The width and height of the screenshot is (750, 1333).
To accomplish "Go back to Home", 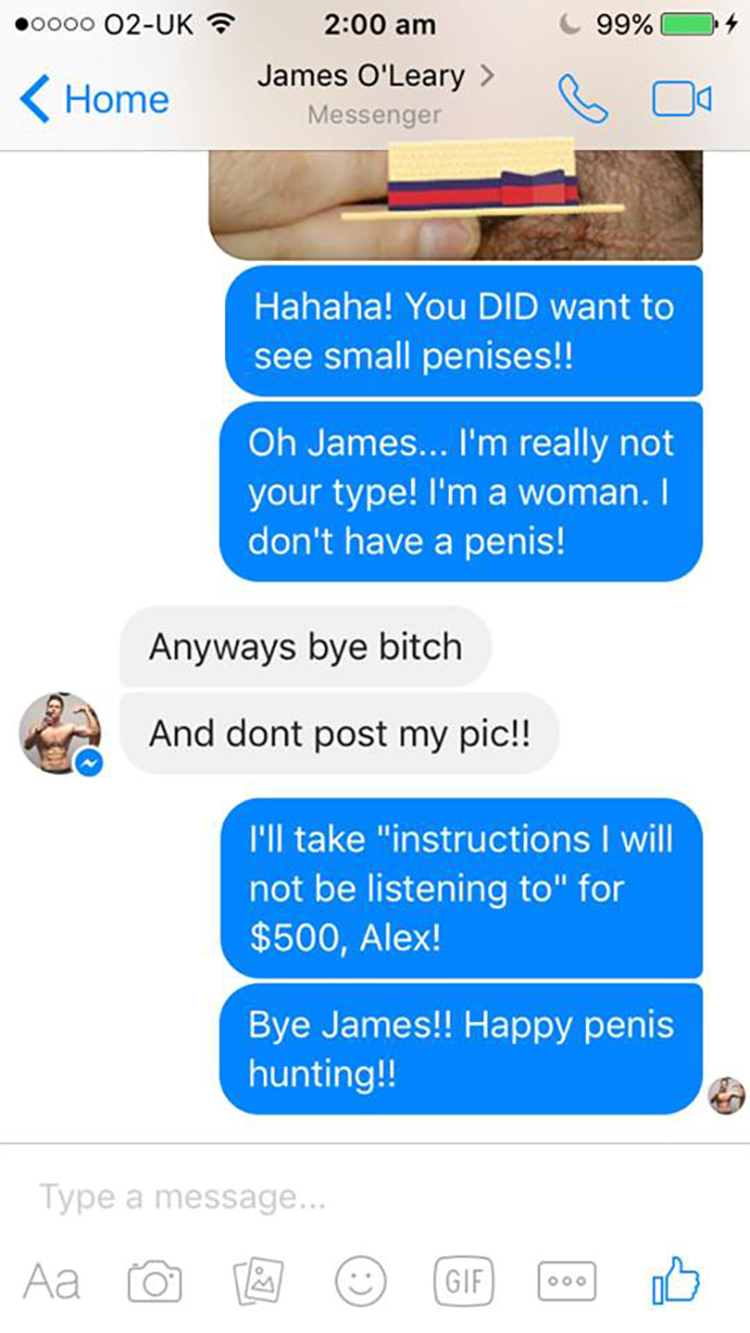I will pos(96,100).
